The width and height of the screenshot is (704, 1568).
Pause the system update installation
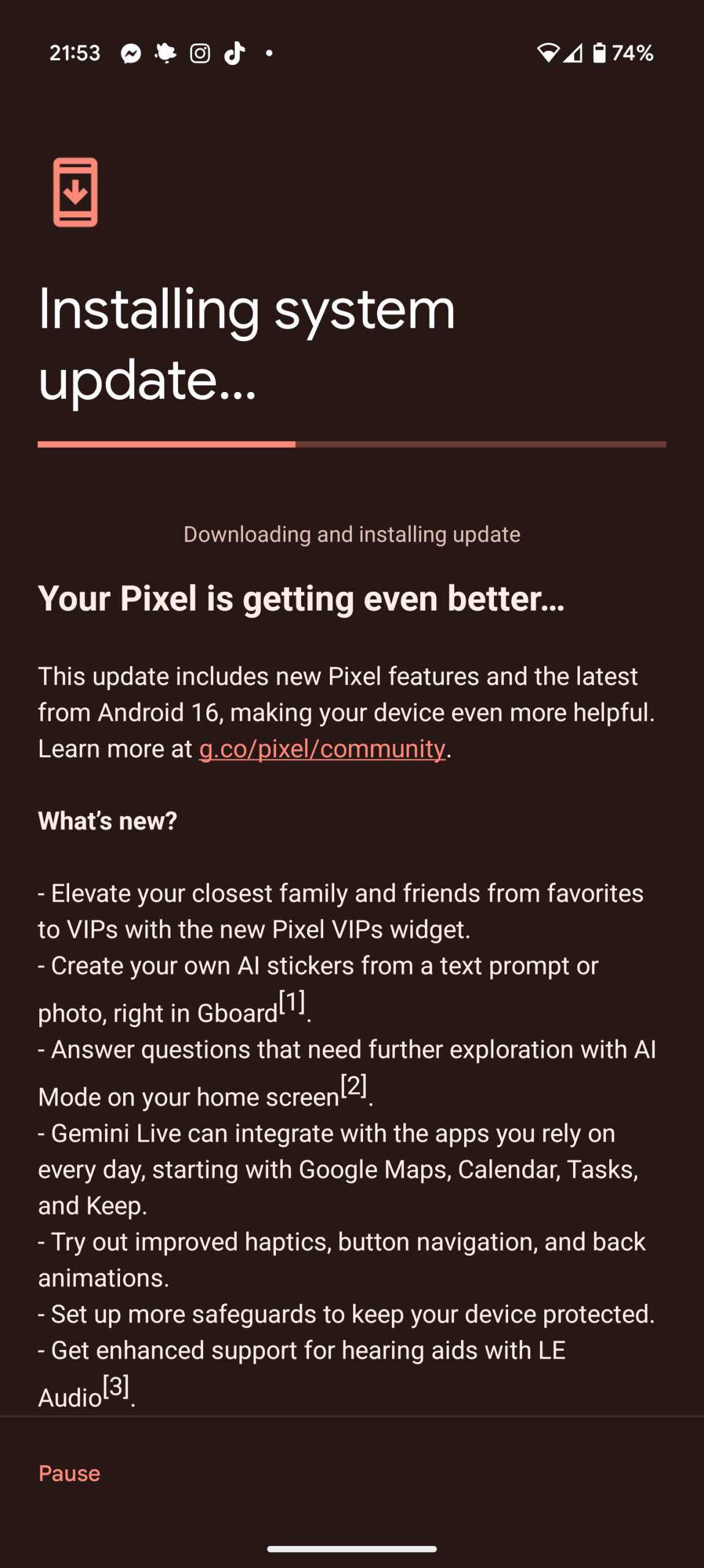pyautogui.click(x=69, y=1473)
